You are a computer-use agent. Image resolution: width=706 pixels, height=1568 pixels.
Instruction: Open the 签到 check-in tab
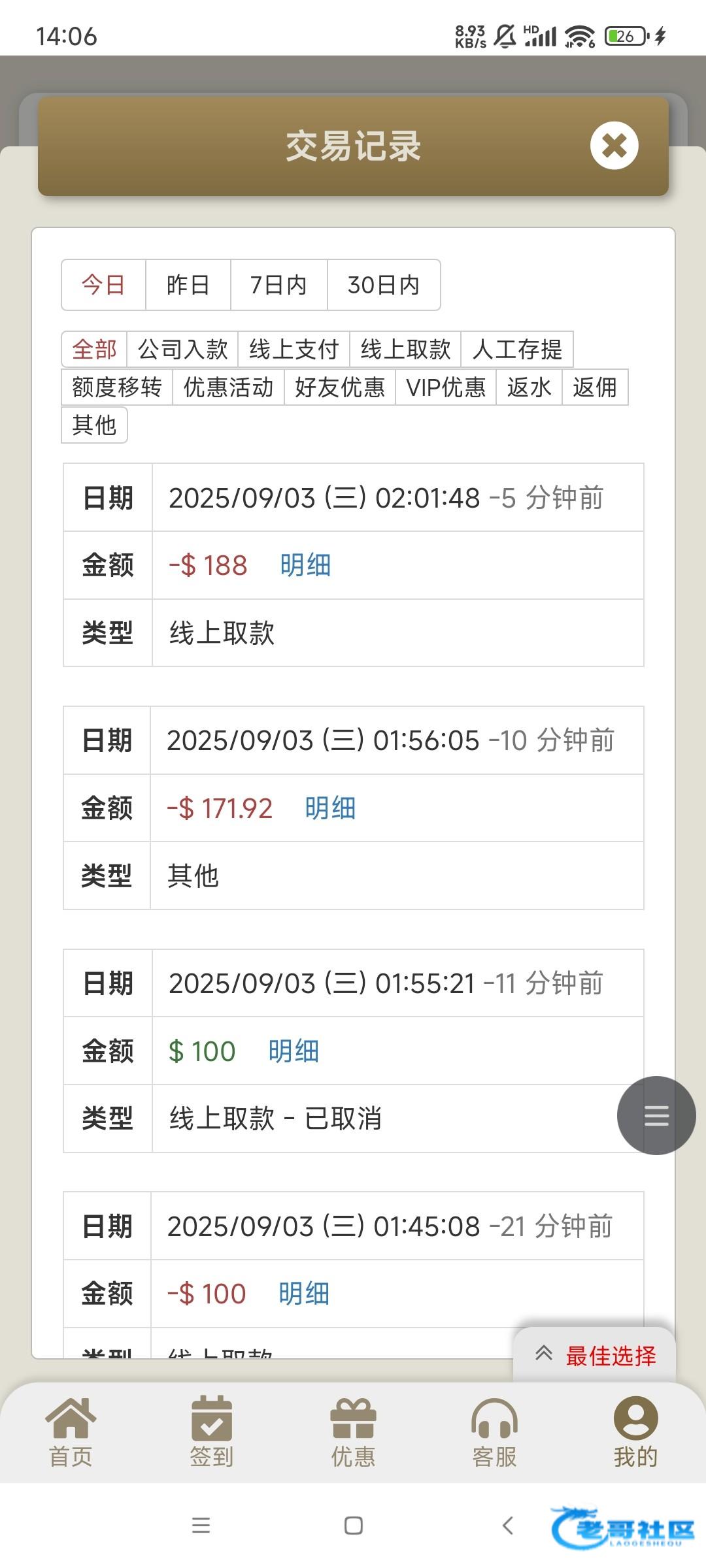[212, 1432]
